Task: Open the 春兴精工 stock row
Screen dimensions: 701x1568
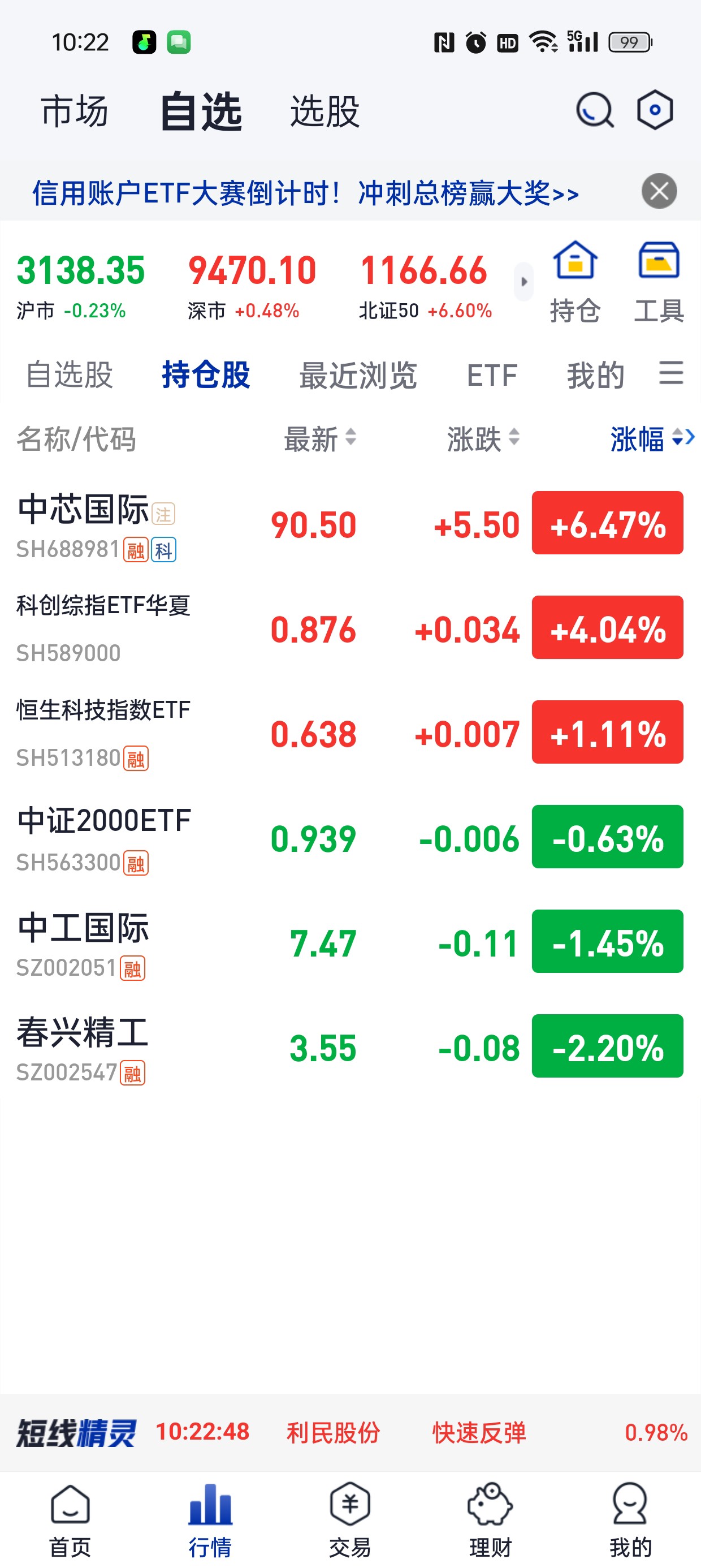Action: pyautogui.click(x=350, y=1047)
